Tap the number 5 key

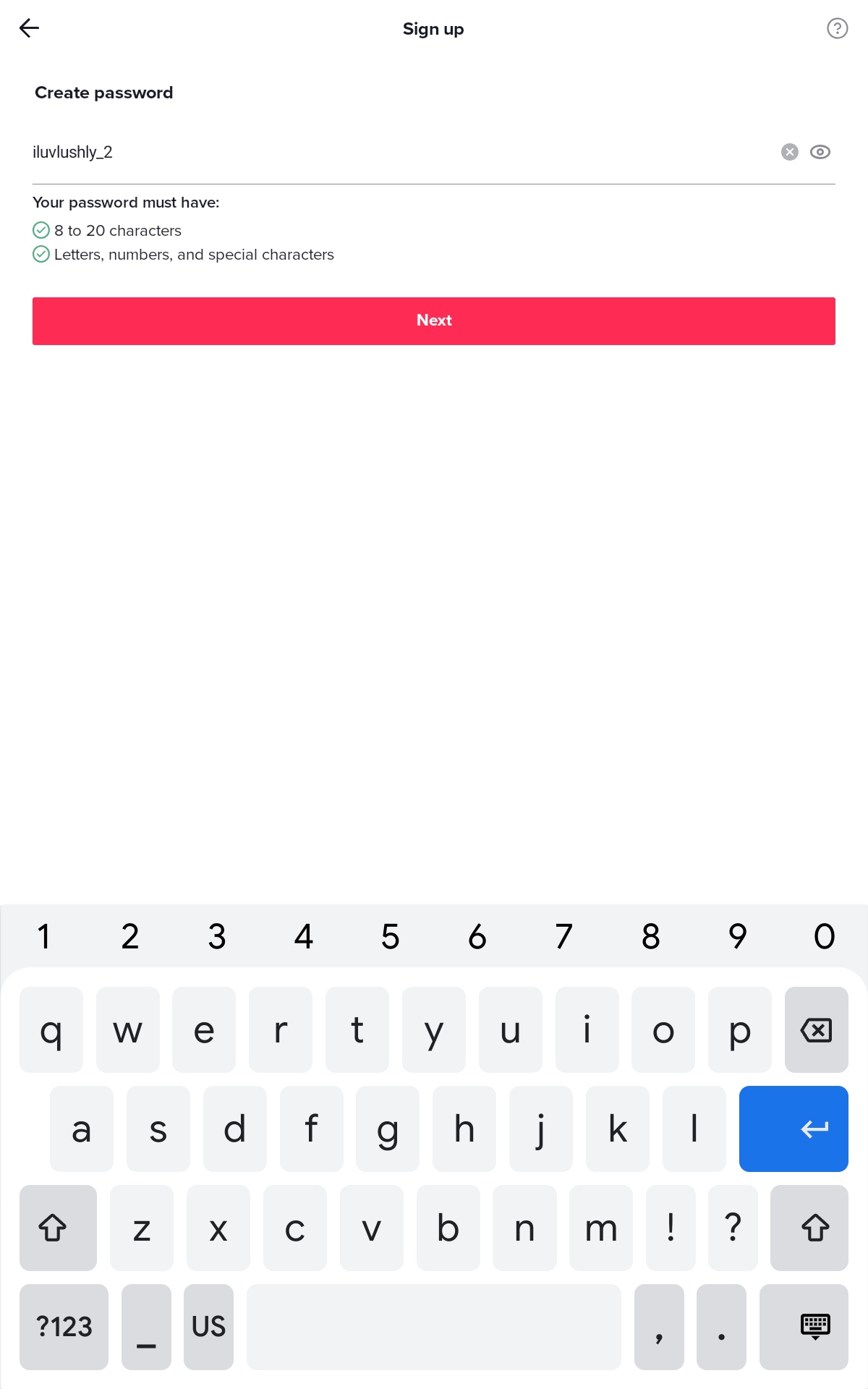tap(391, 935)
